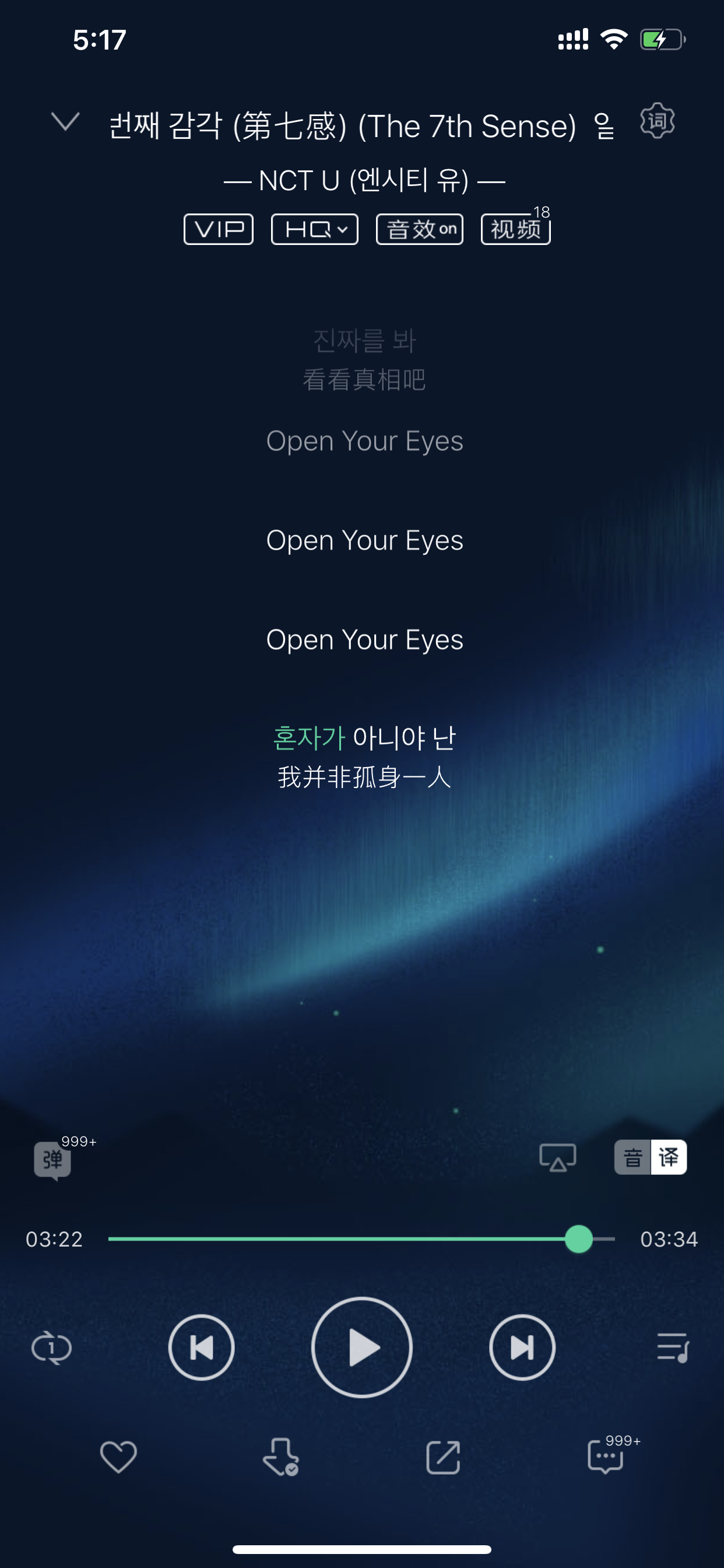Open the lyrics settings icon
The image size is (724, 1568).
657,121
